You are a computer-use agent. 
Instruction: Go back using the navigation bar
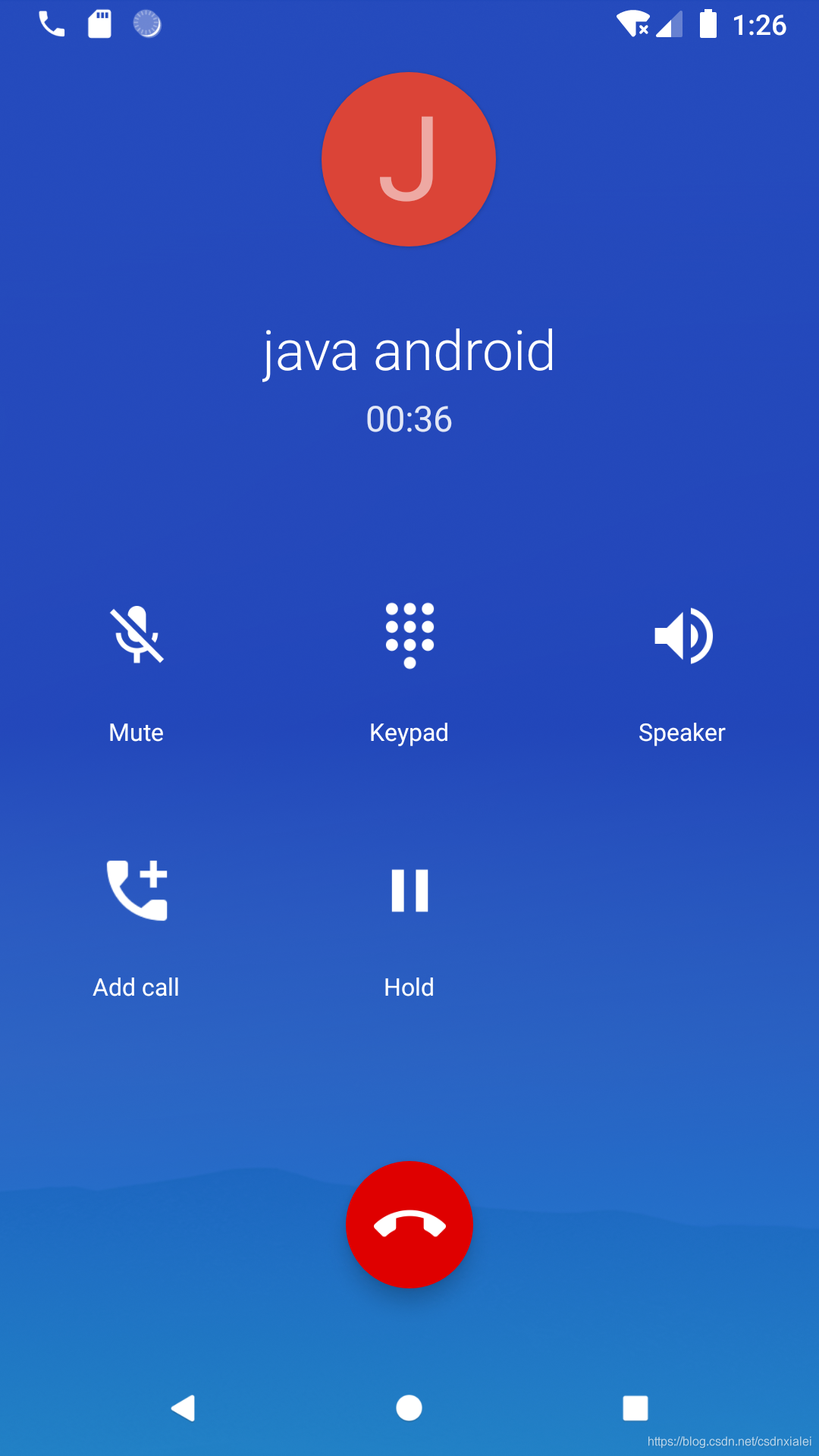[184, 1408]
